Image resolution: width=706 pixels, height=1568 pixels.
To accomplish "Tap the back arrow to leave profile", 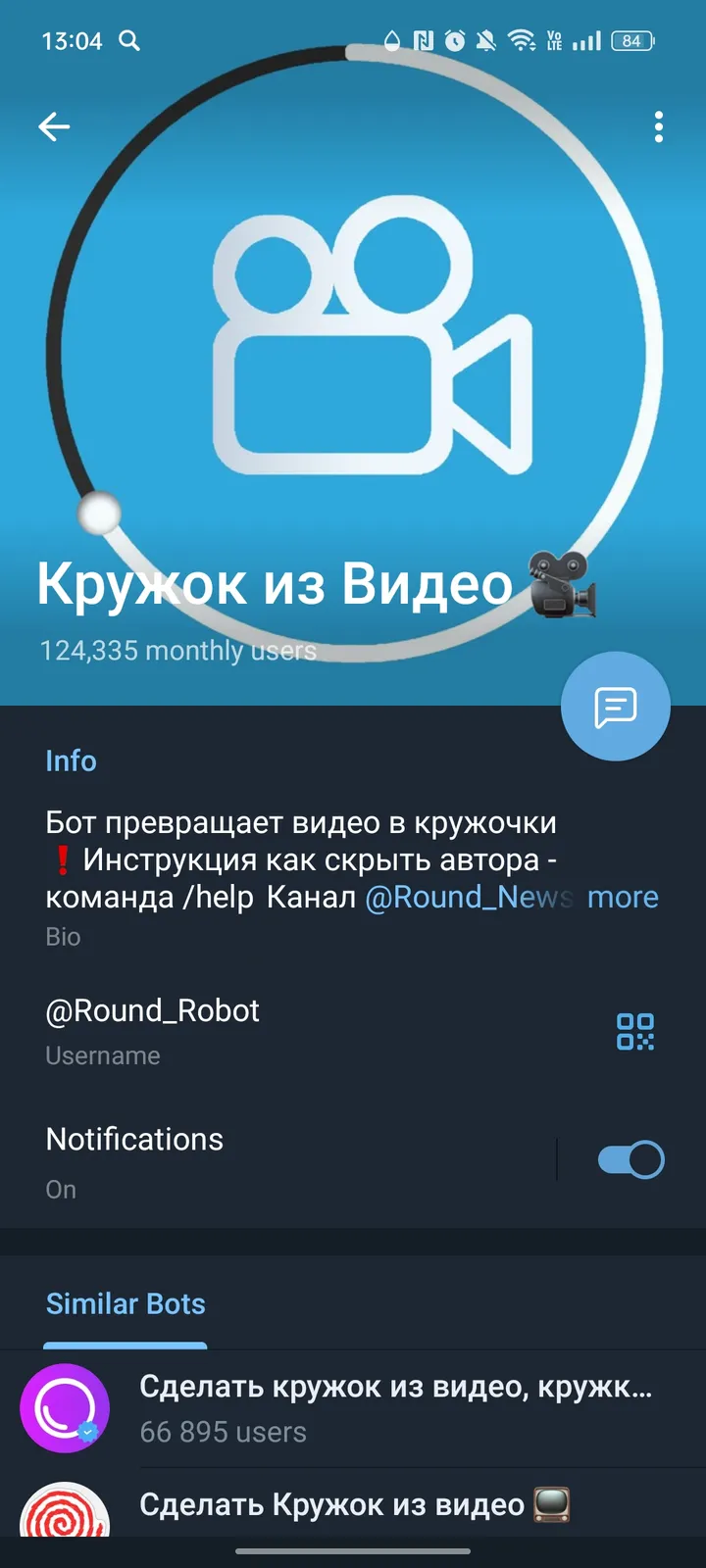I will [x=54, y=126].
